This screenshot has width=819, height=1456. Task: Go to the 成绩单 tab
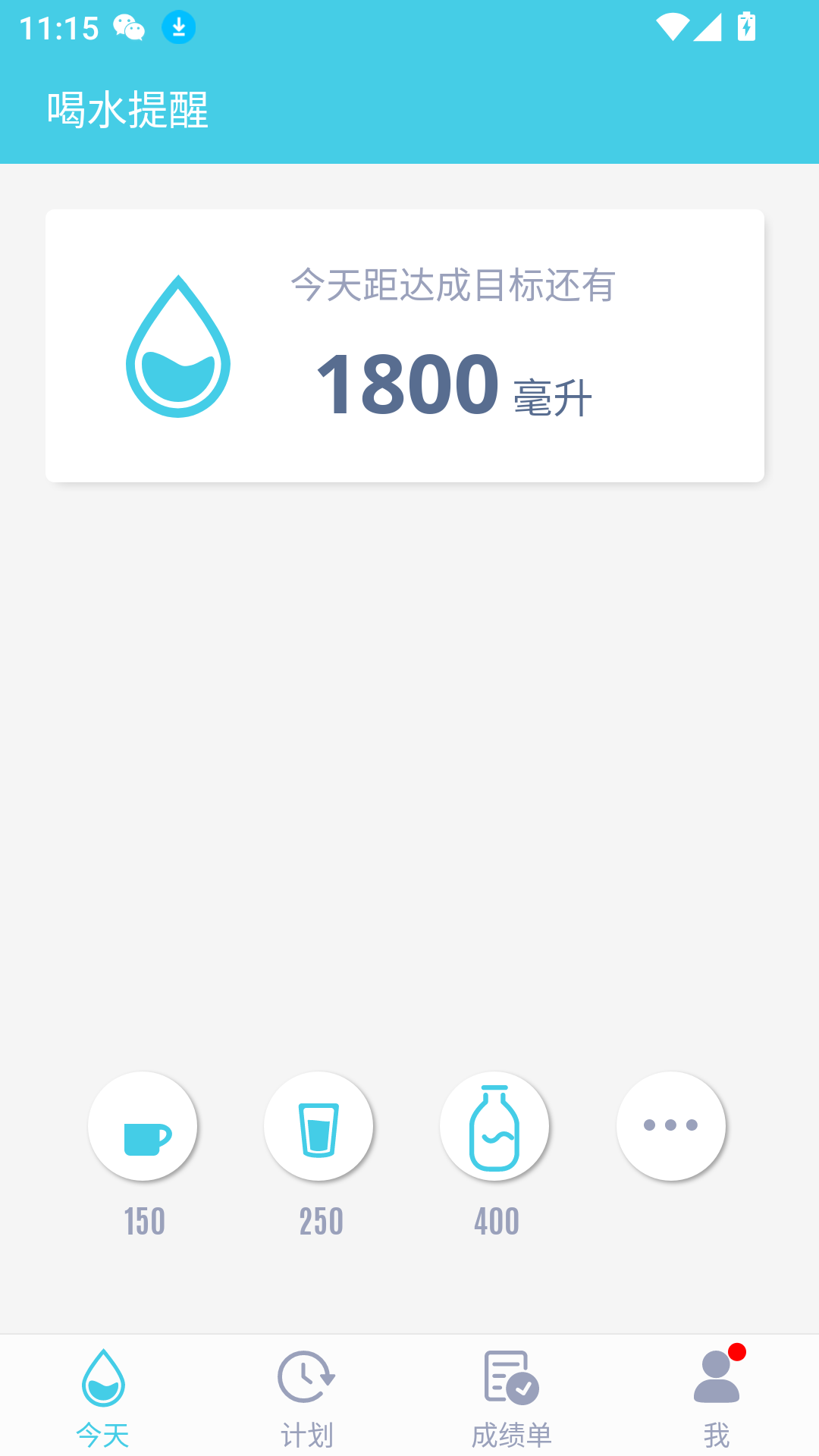(511, 1397)
